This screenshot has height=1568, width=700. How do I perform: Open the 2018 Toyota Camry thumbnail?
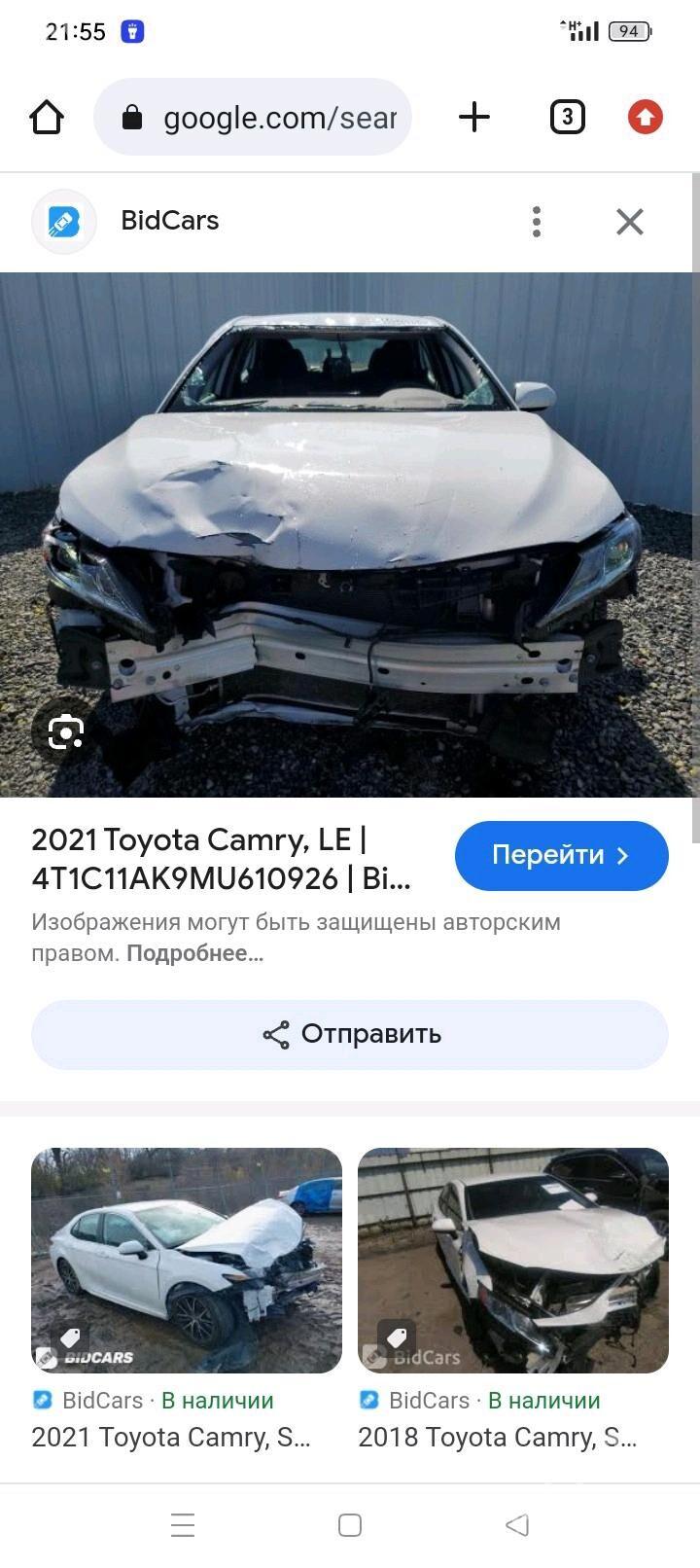pos(513,1260)
